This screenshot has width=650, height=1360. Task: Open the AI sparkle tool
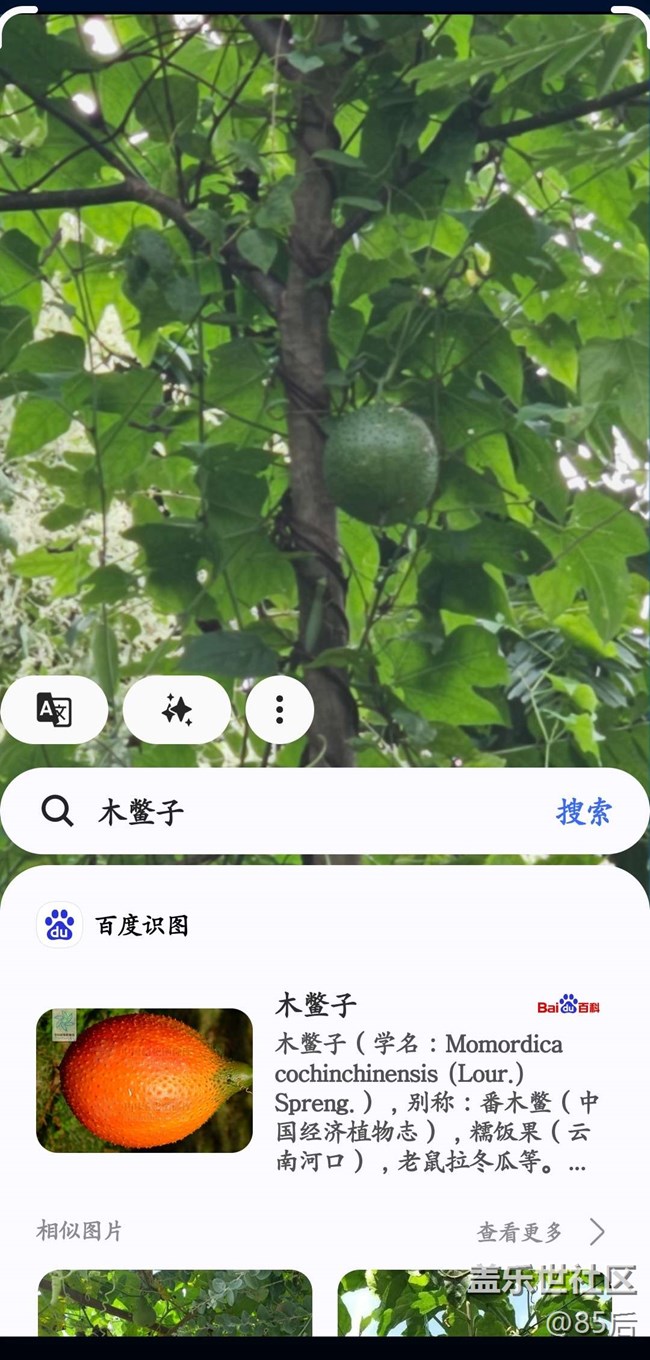pos(177,710)
